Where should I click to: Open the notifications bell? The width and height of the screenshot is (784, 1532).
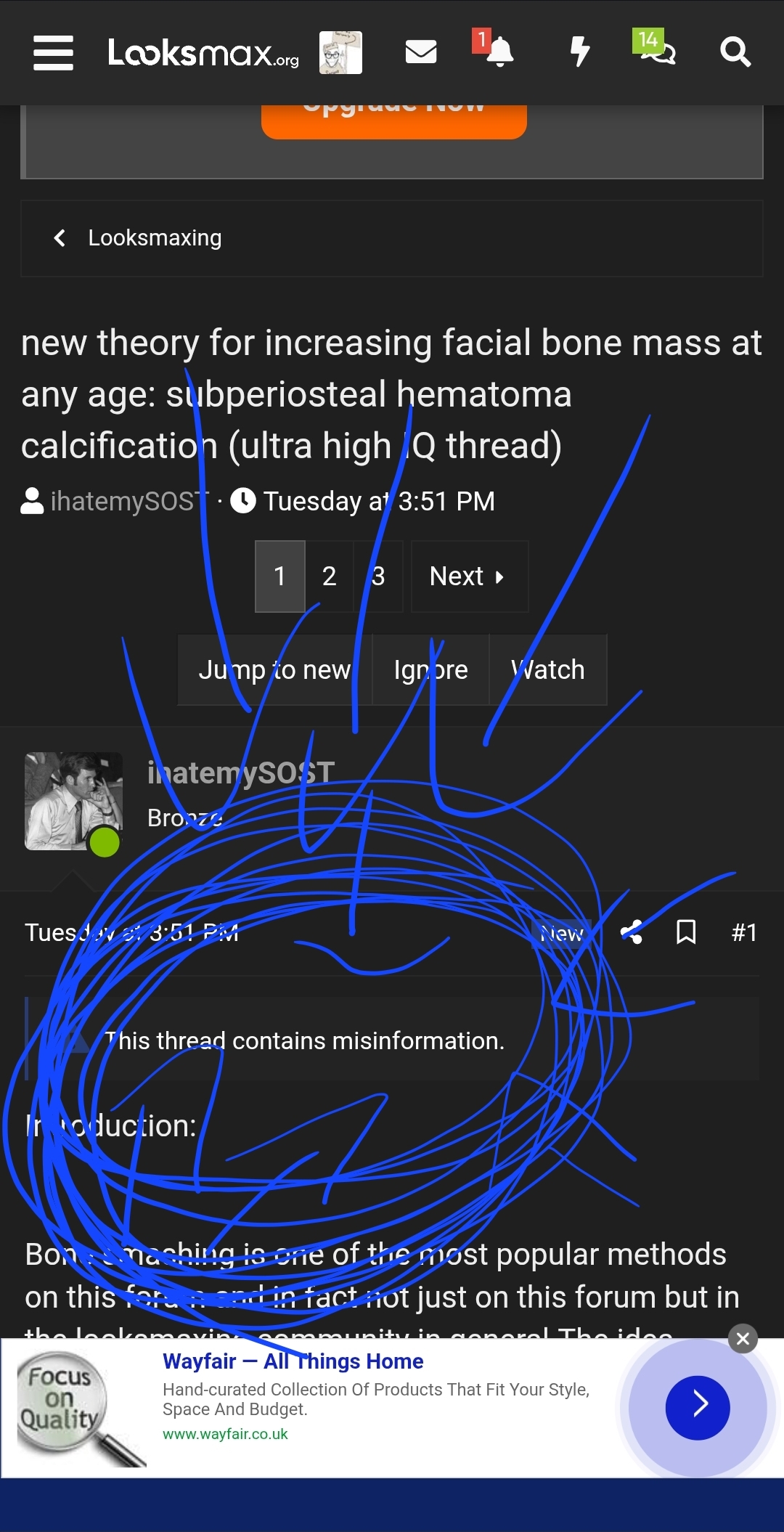click(499, 52)
